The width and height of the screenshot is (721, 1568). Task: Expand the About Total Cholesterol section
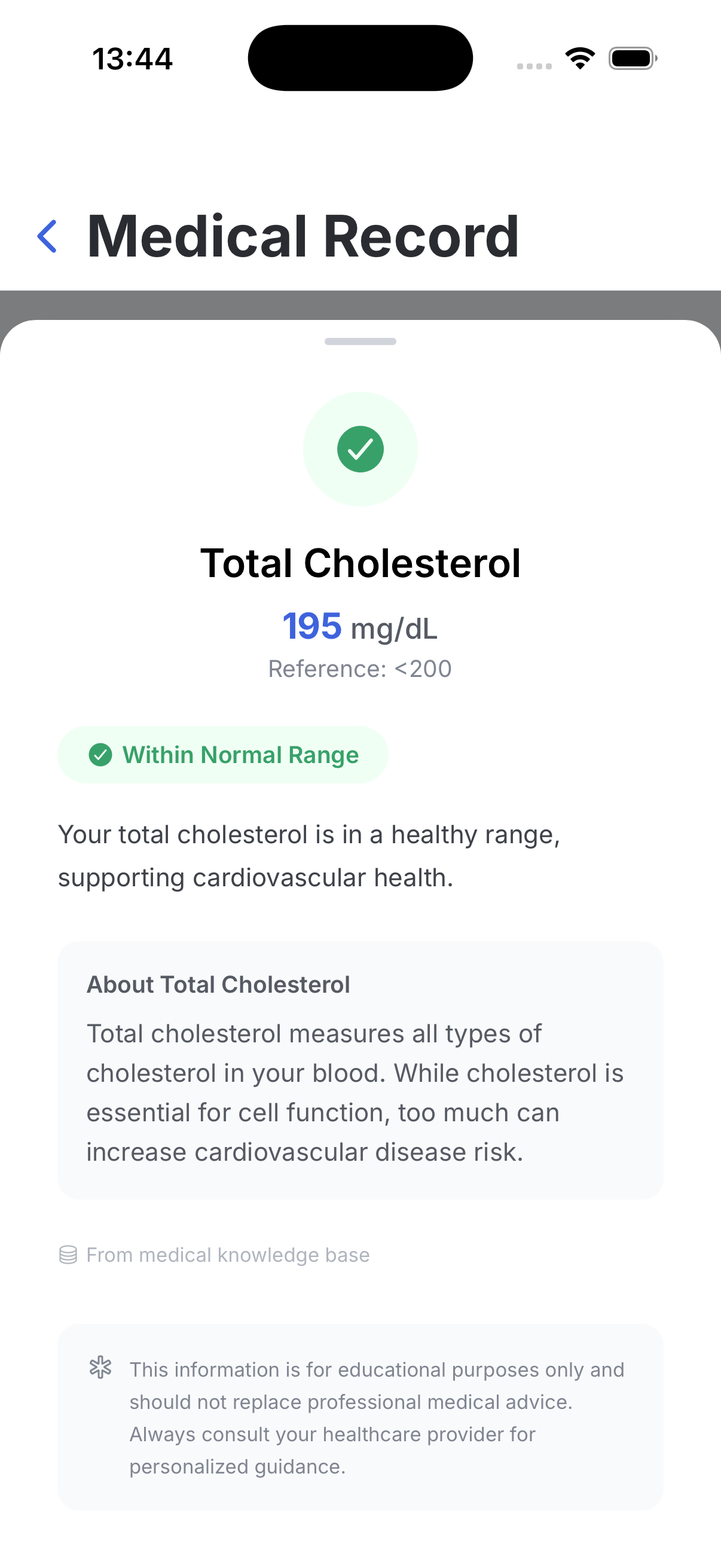pyautogui.click(x=218, y=984)
